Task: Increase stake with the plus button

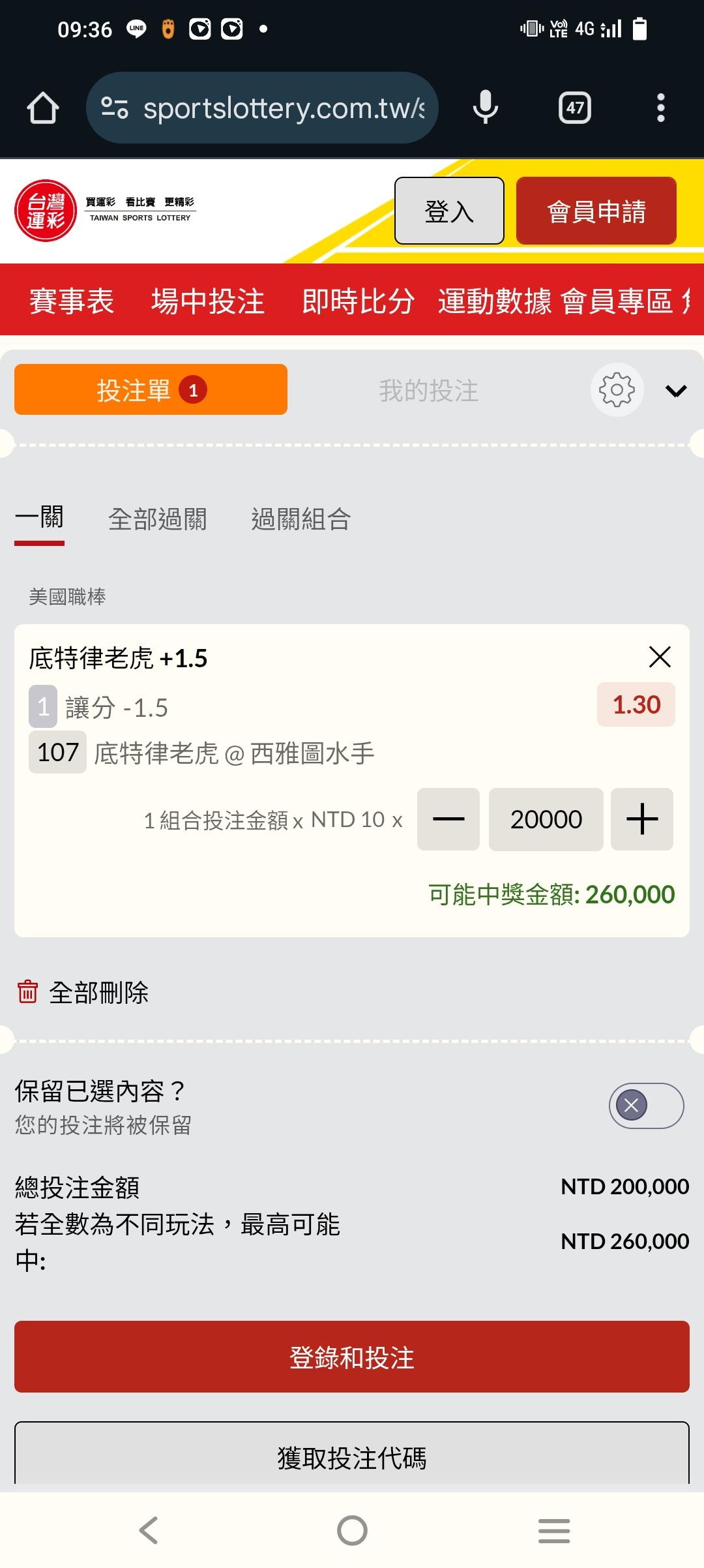Action: click(x=642, y=819)
